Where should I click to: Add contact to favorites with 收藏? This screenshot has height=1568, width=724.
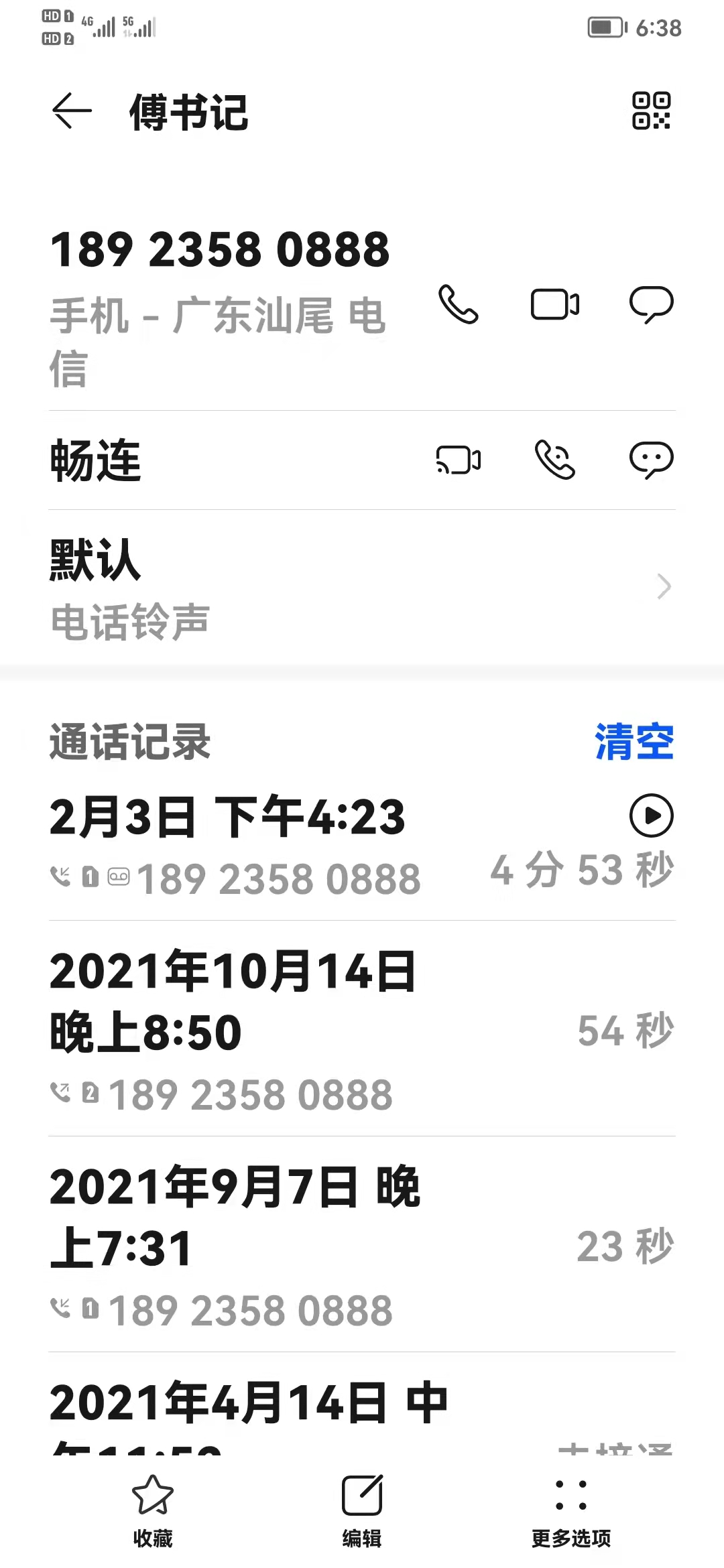(x=153, y=1512)
